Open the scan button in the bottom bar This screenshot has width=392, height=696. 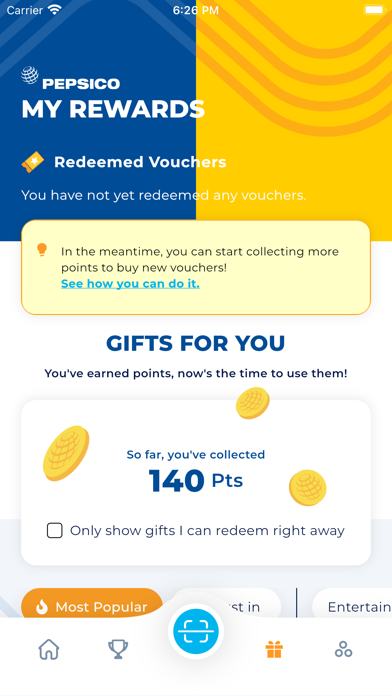196,631
